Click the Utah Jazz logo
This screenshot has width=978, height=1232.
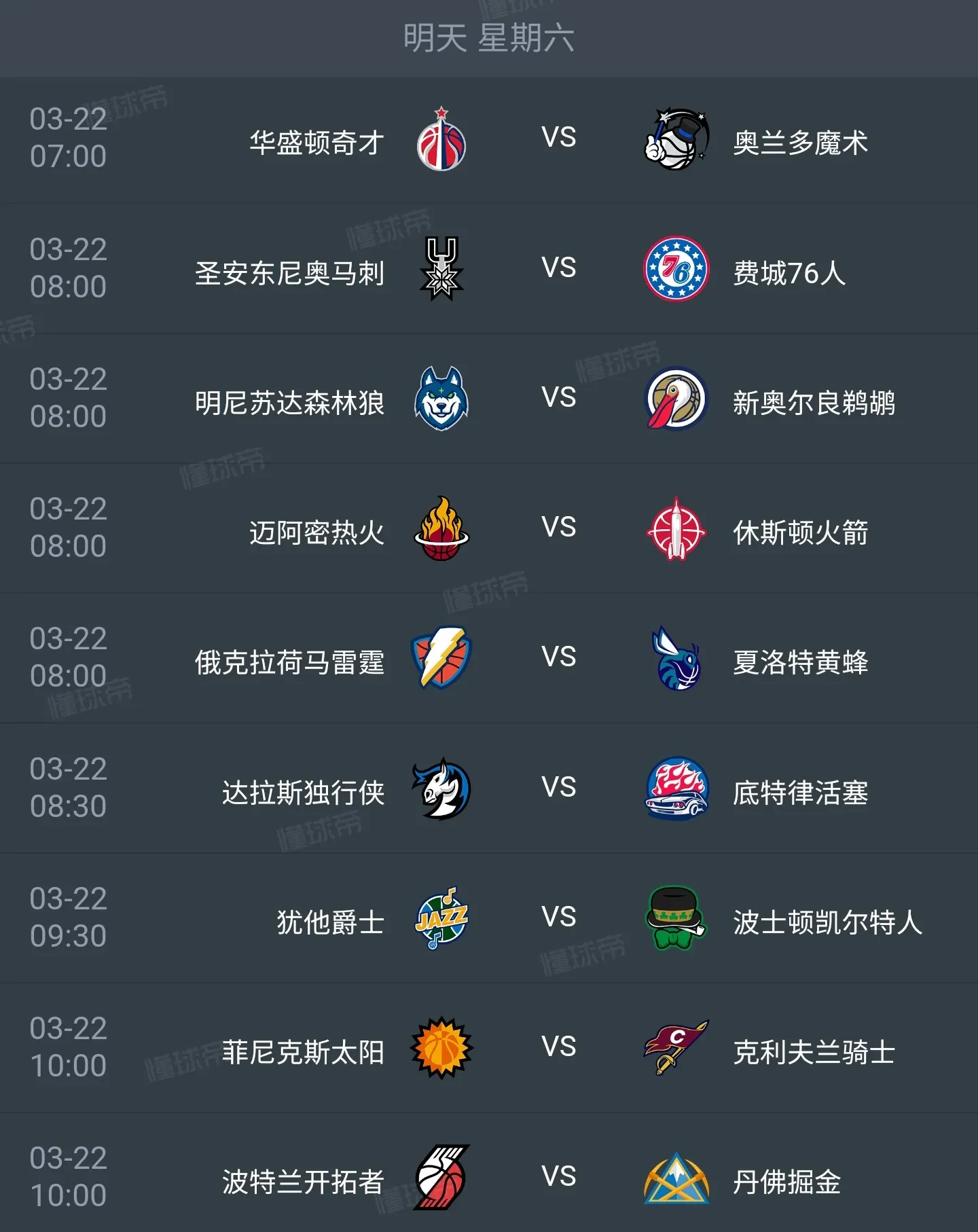[x=442, y=918]
